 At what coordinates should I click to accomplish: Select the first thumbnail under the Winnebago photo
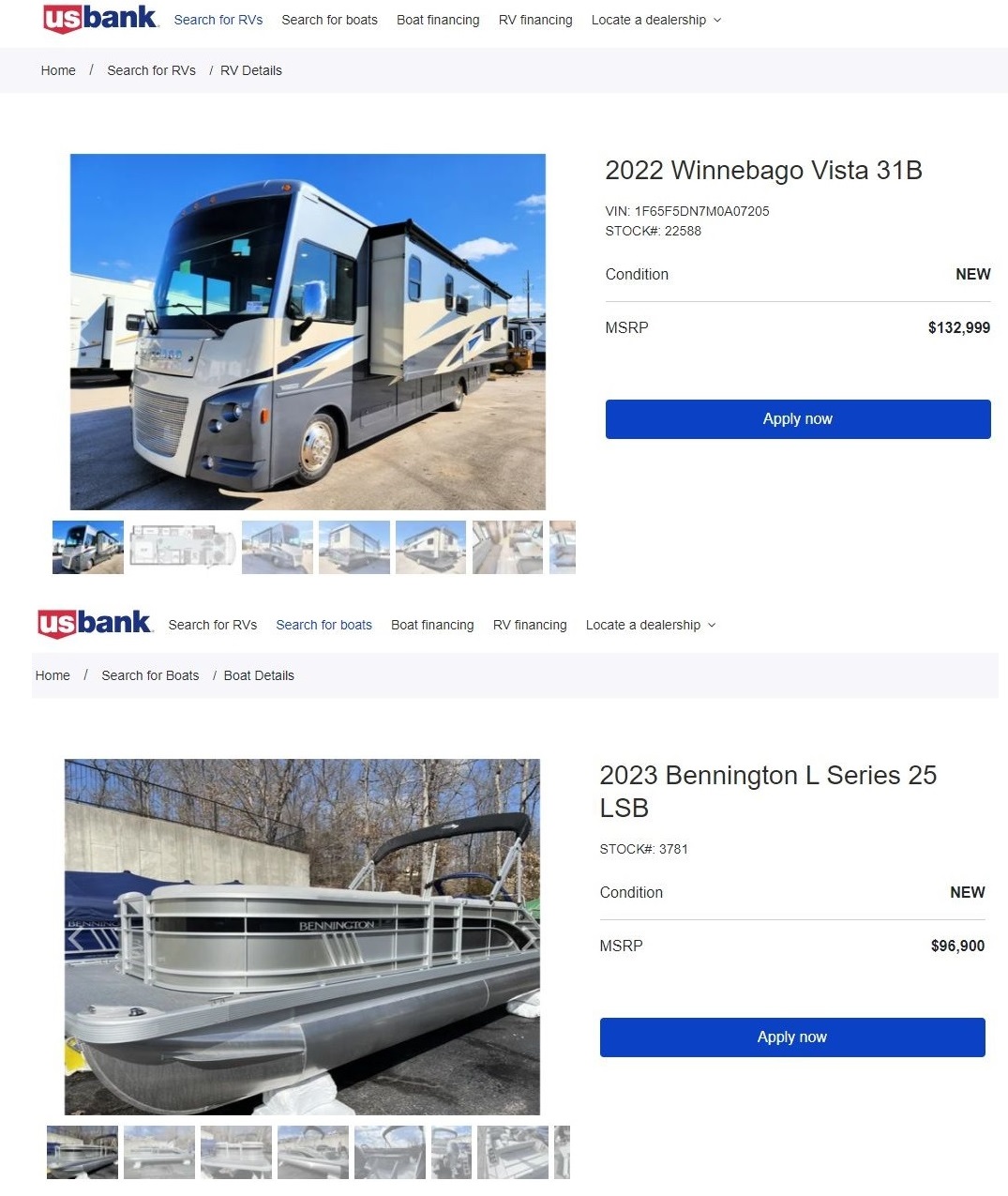tap(88, 547)
